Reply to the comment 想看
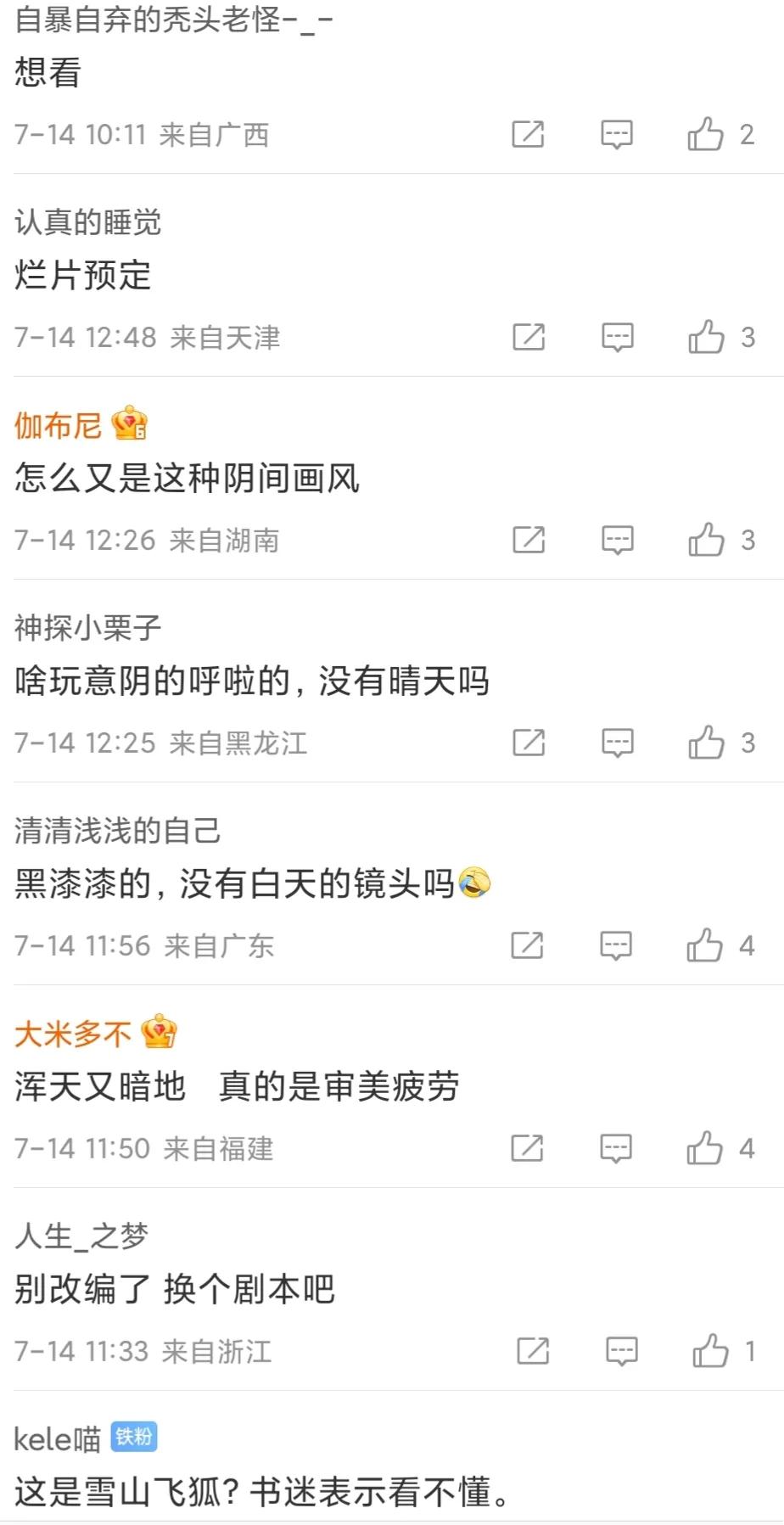Viewport: 784px width, 1525px height. (x=617, y=134)
